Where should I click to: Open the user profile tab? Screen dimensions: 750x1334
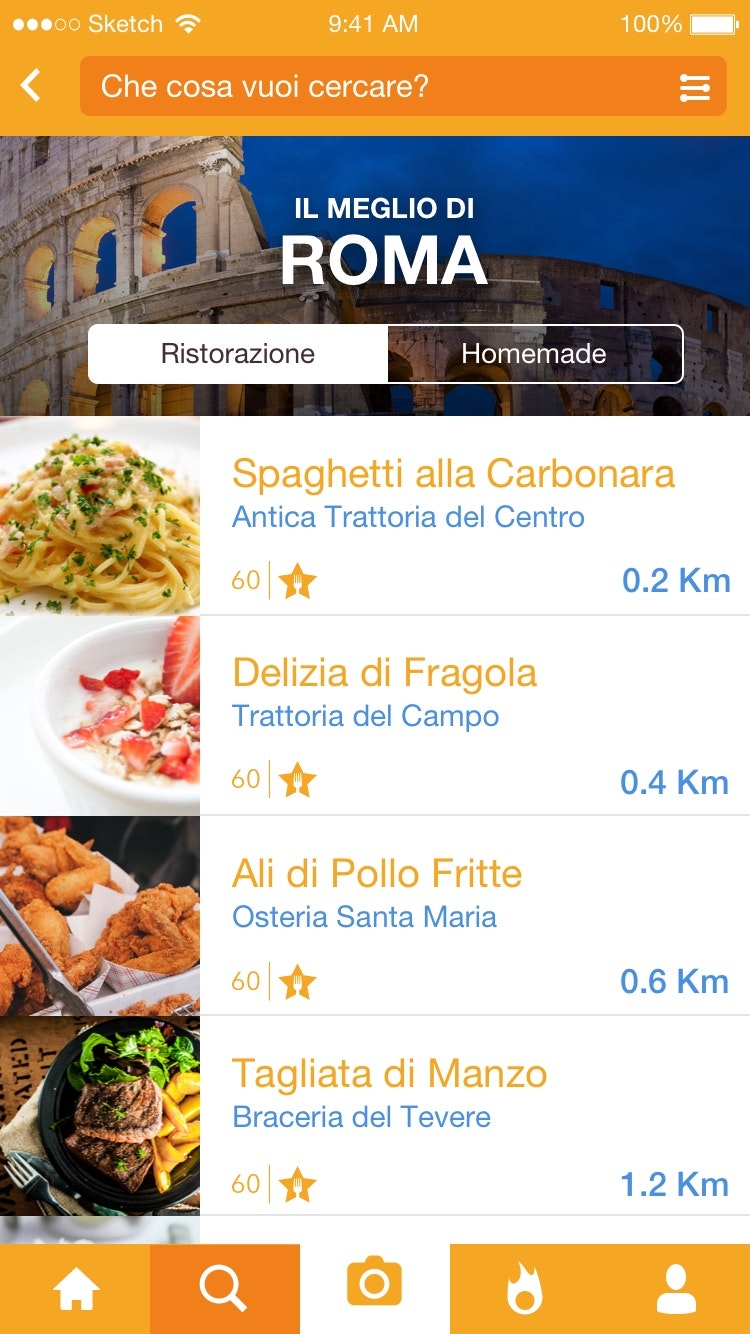pyautogui.click(x=676, y=1289)
